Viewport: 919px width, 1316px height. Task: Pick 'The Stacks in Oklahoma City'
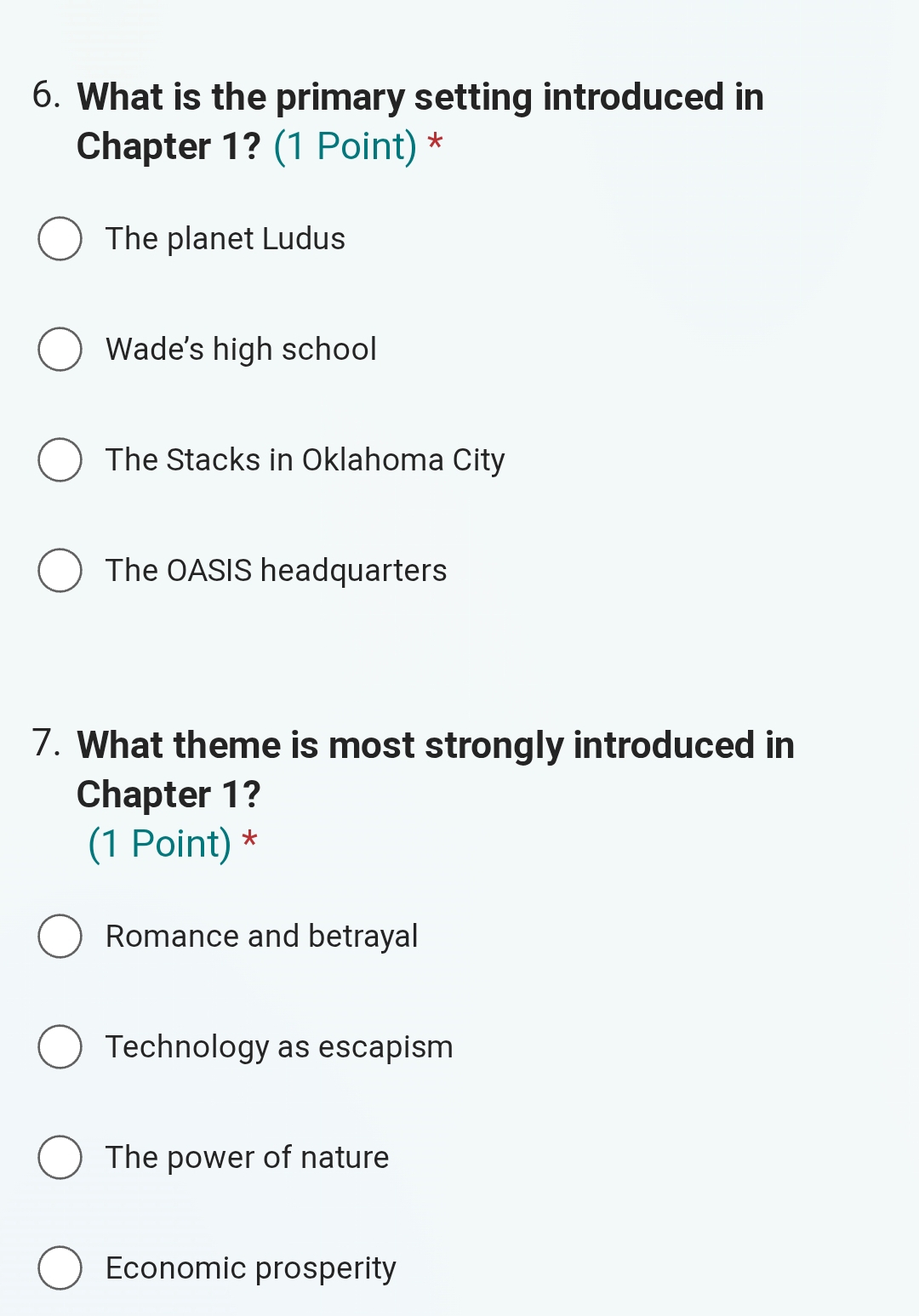60,460
